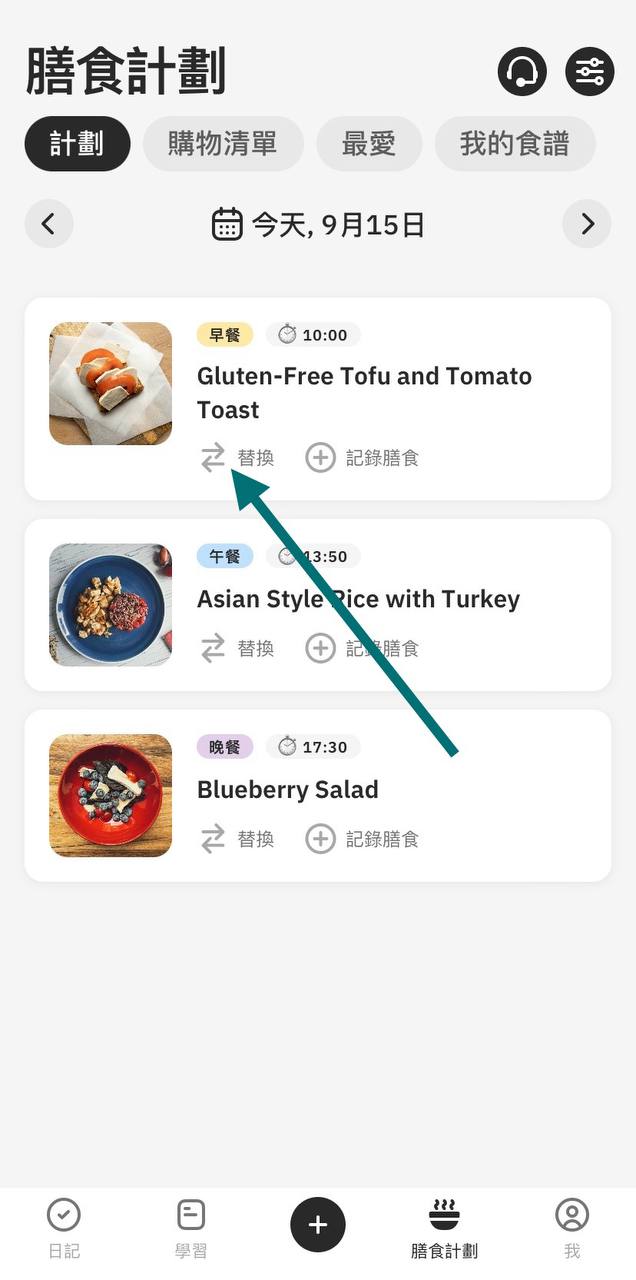Open the Blueberry Salad card
The width and height of the screenshot is (636, 1280).
[x=287, y=789]
